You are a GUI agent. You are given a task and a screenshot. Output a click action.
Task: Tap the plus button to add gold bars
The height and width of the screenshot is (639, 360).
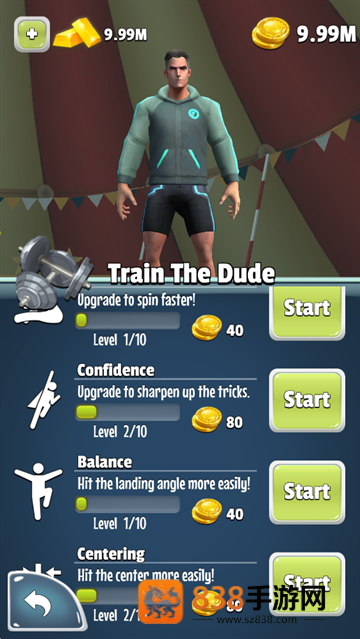pyautogui.click(x=32, y=34)
